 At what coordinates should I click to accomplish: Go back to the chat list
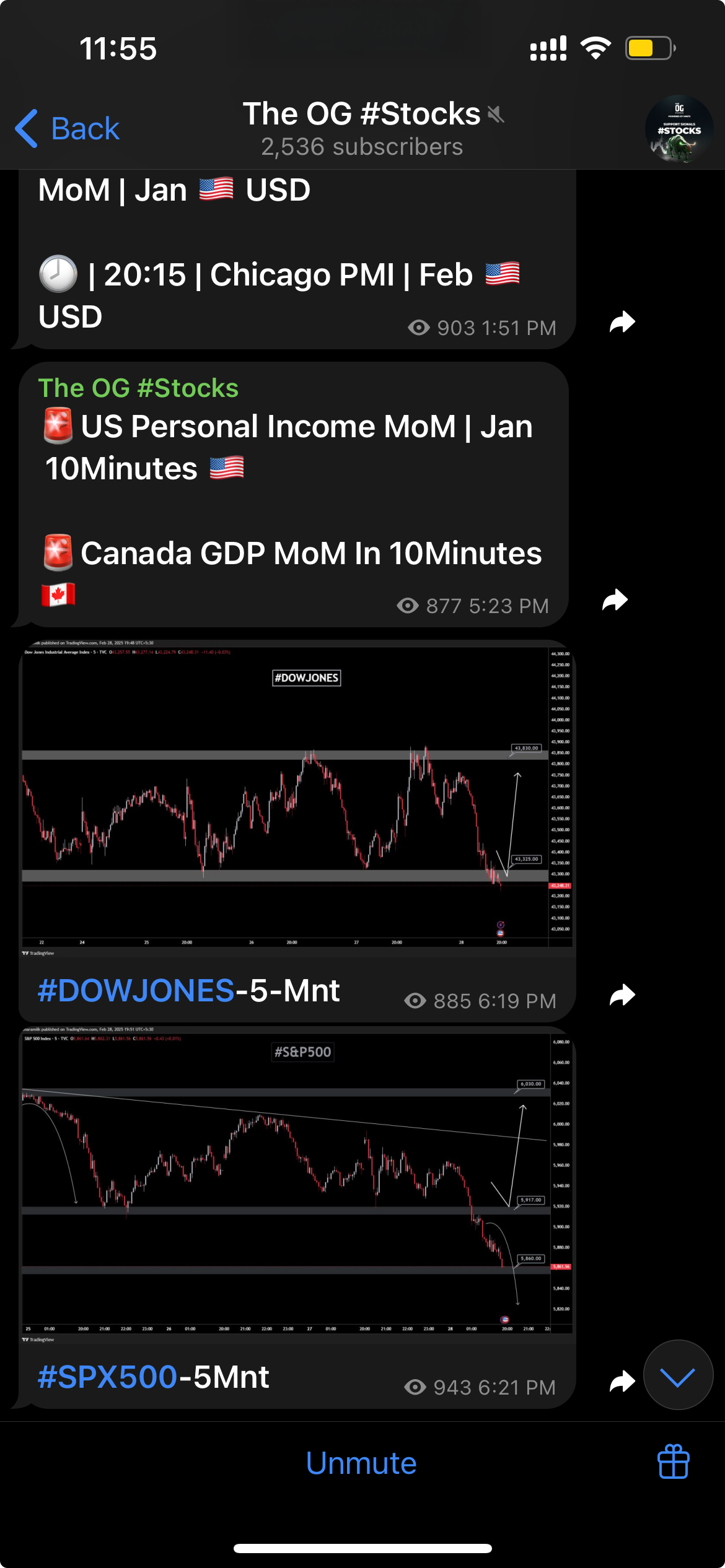[67, 129]
